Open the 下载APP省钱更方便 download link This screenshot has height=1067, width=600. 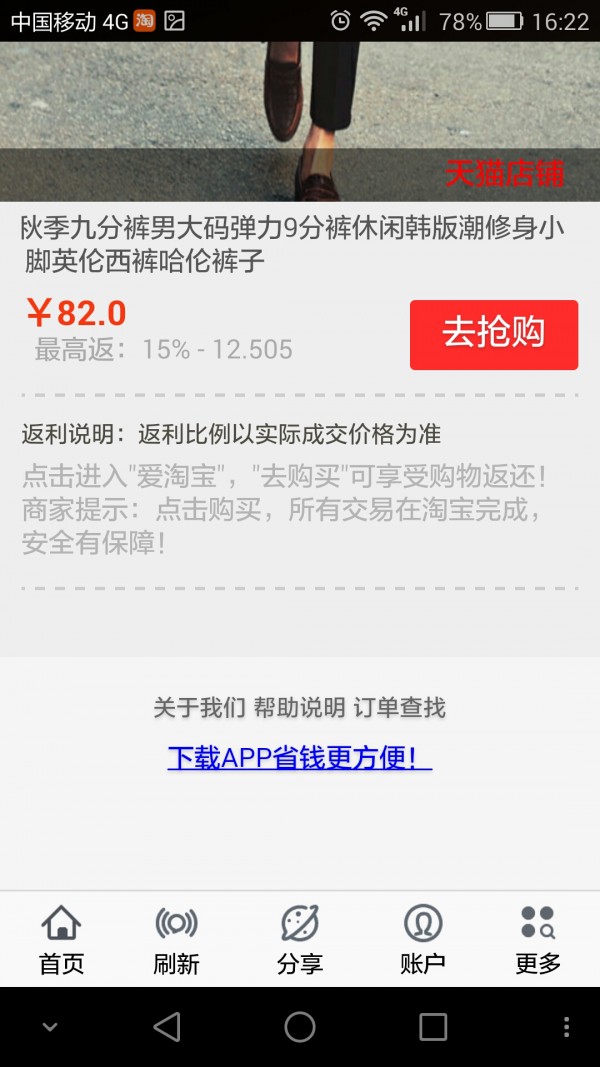pos(299,758)
